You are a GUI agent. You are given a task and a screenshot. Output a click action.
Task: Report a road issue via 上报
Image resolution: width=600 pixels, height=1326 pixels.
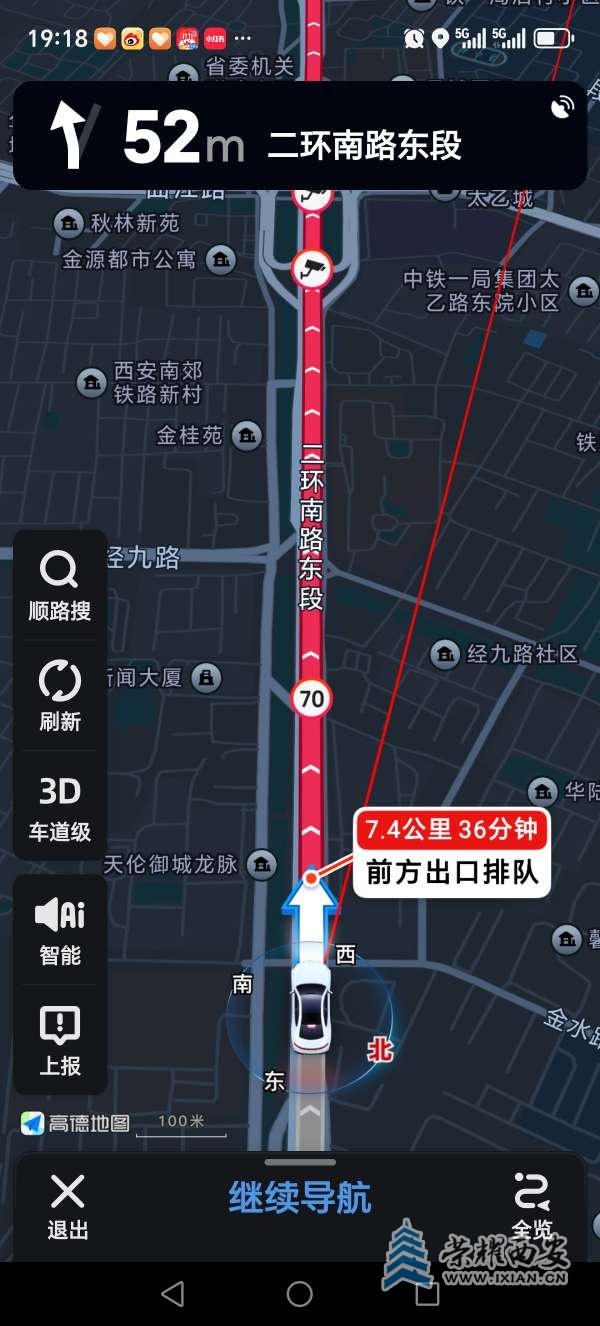coord(59,1040)
